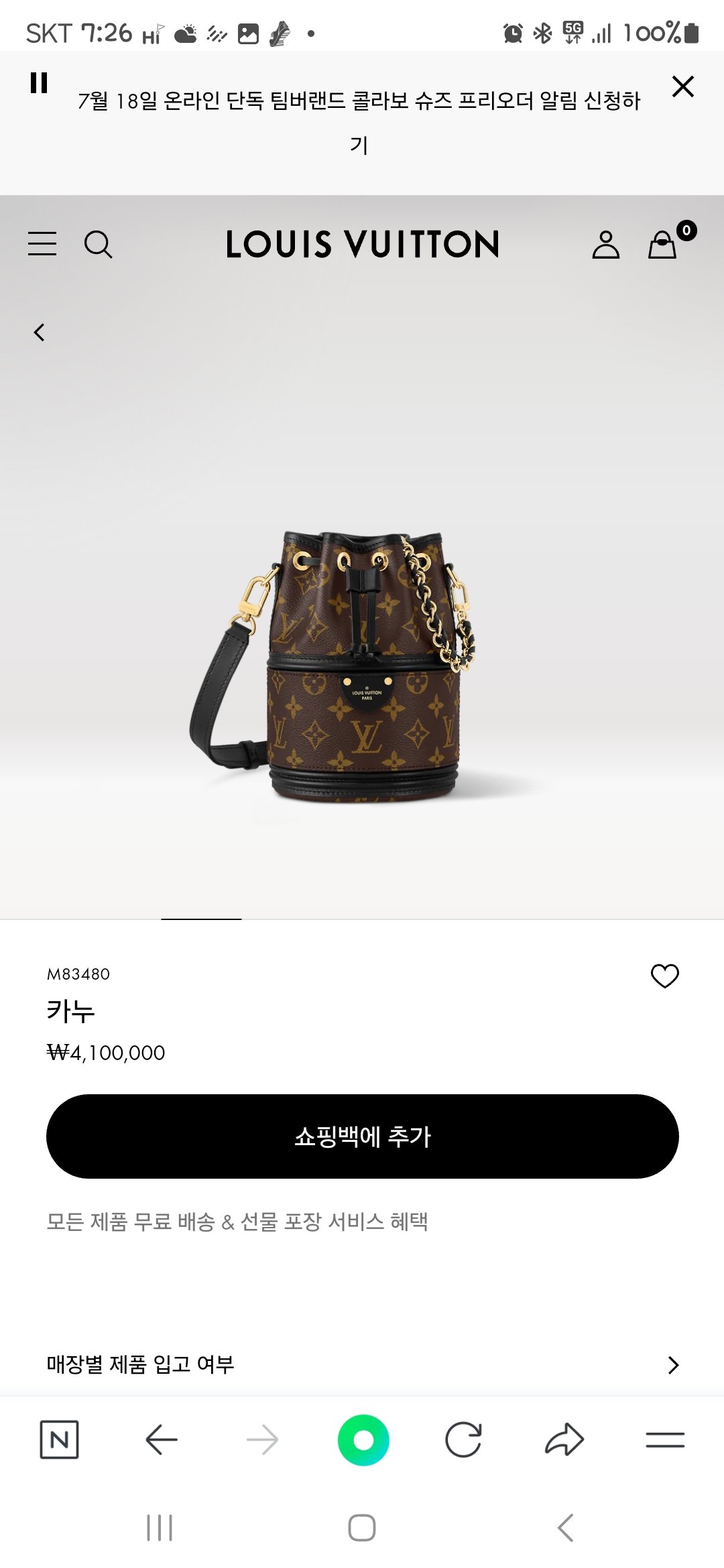Image resolution: width=724 pixels, height=1568 pixels.
Task: Open the account profile icon
Action: [x=607, y=245]
